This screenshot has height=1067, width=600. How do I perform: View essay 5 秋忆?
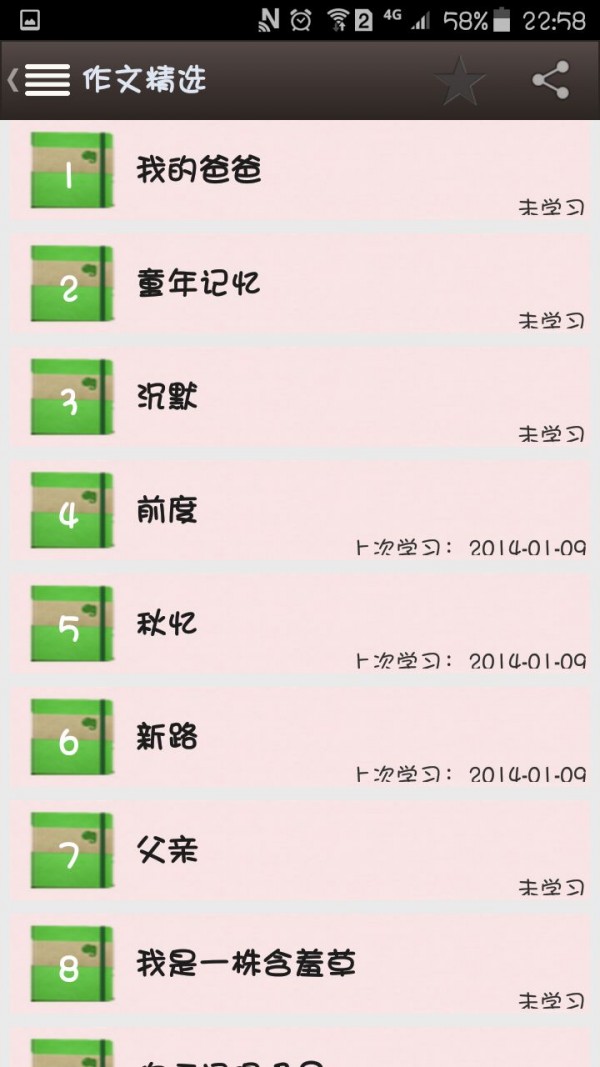(x=300, y=625)
